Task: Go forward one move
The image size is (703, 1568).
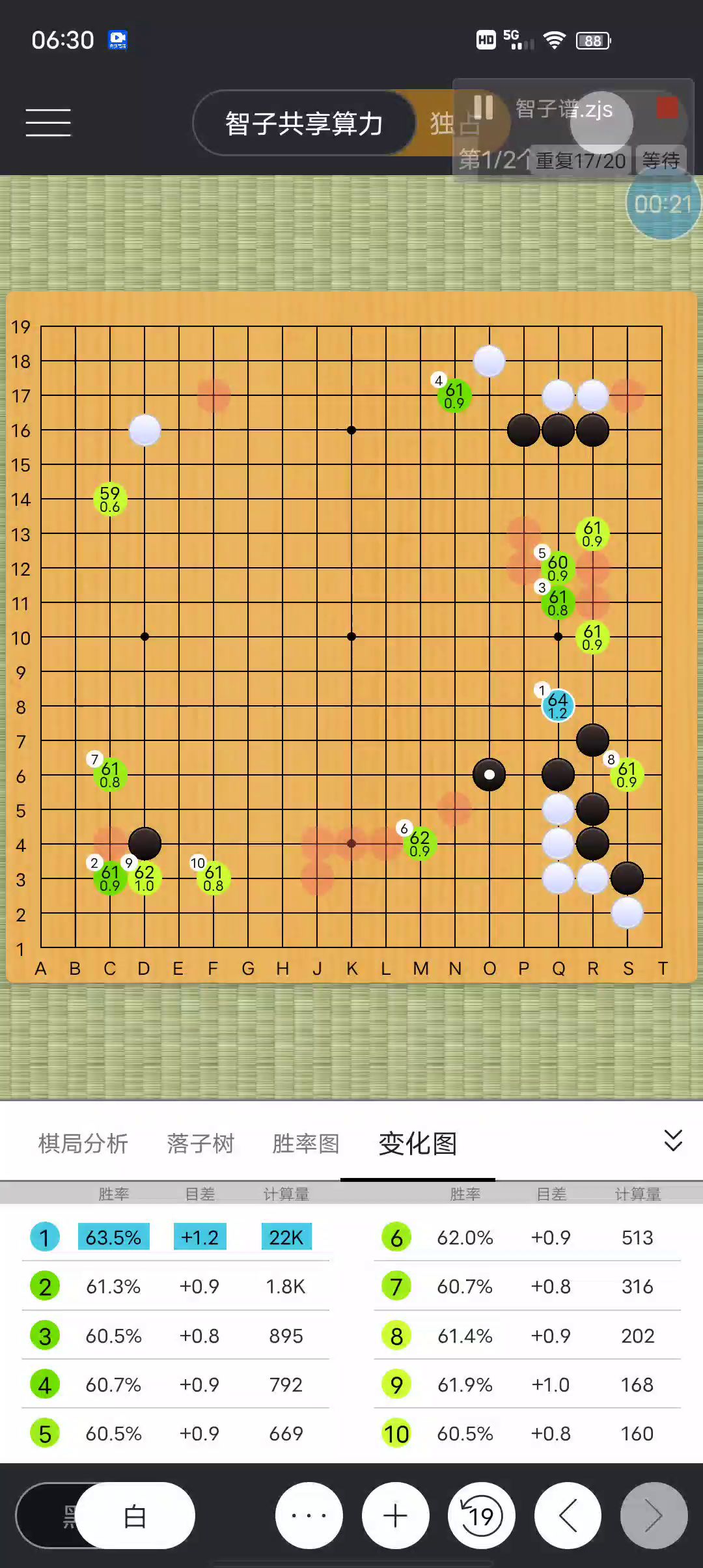Action: click(654, 1516)
